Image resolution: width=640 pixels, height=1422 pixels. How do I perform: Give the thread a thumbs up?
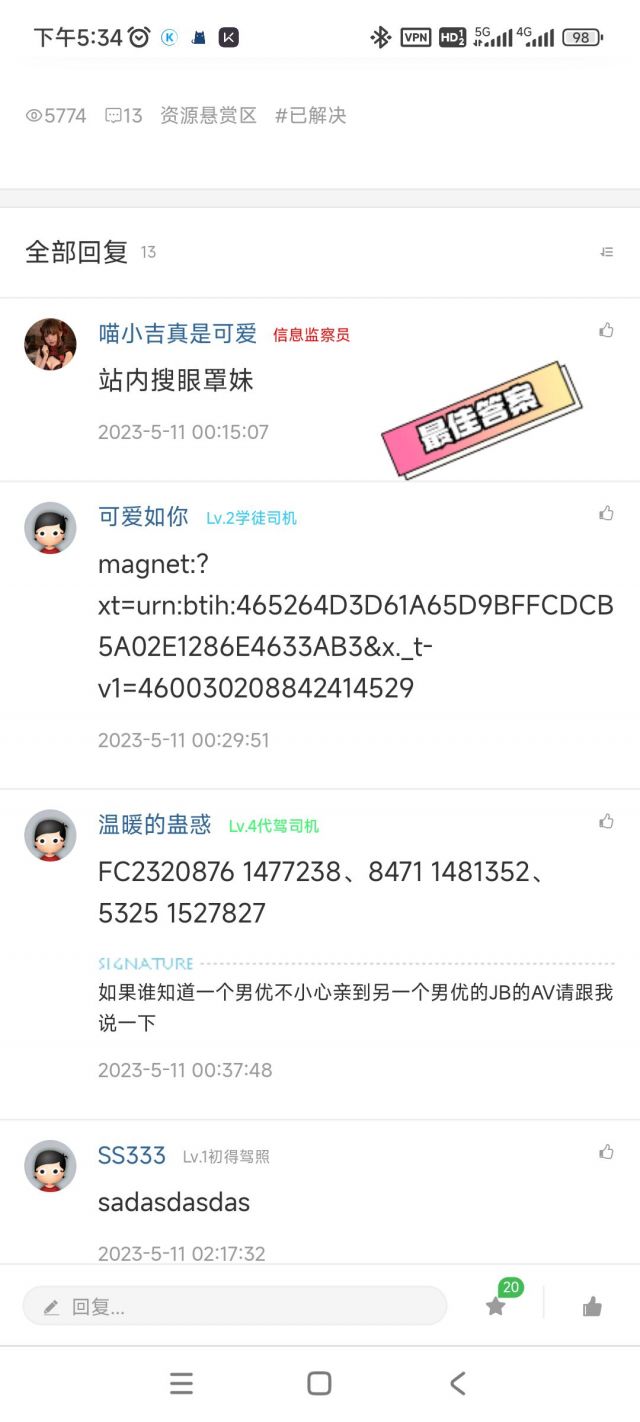pos(592,1306)
